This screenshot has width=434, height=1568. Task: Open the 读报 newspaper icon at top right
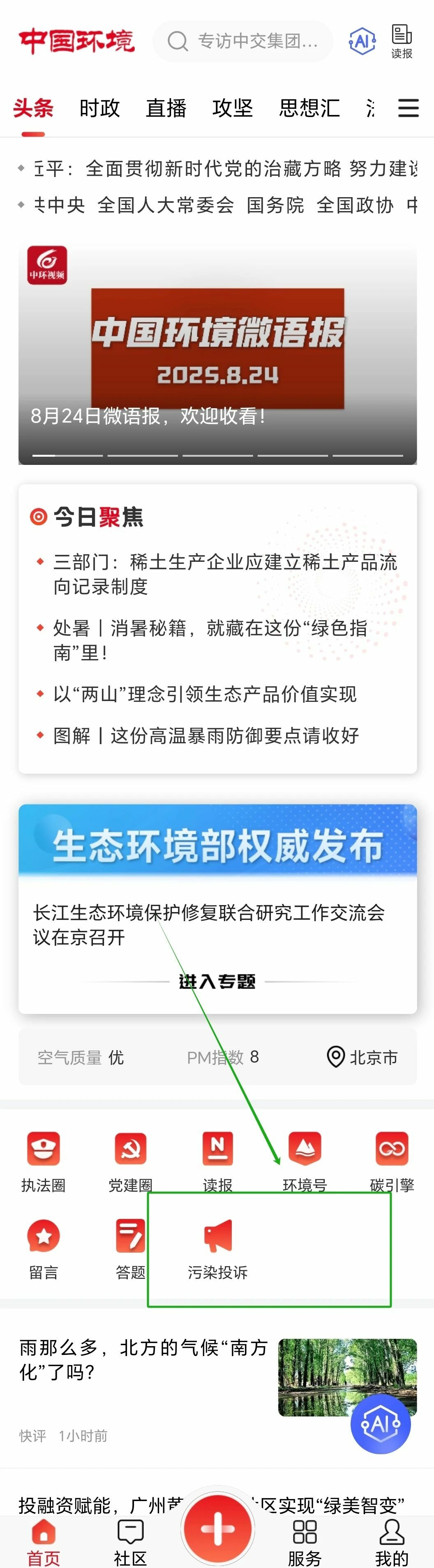point(402,41)
